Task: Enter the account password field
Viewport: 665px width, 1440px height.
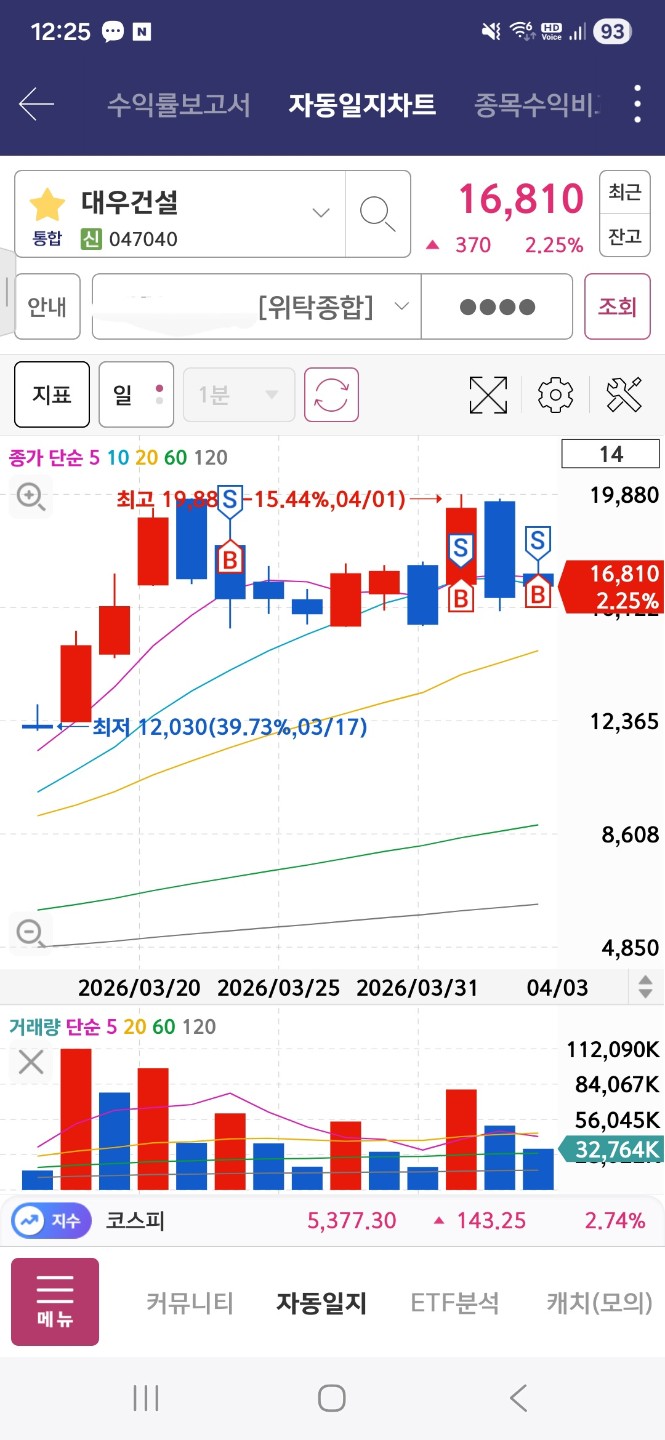Action: [497, 307]
